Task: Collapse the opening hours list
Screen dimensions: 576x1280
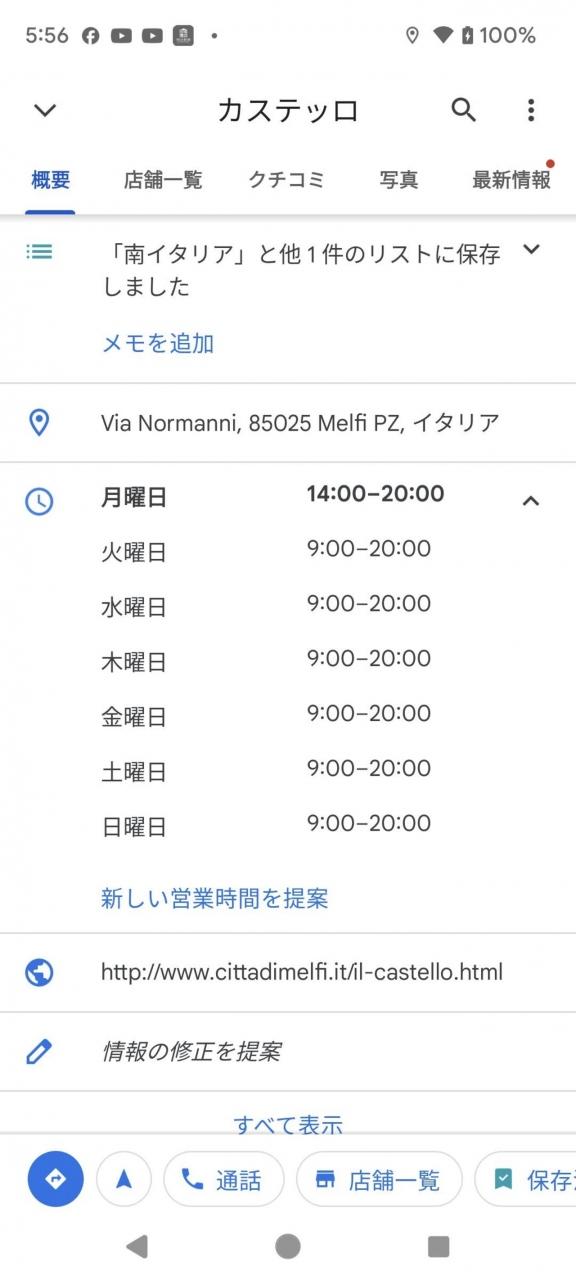Action: click(x=531, y=500)
